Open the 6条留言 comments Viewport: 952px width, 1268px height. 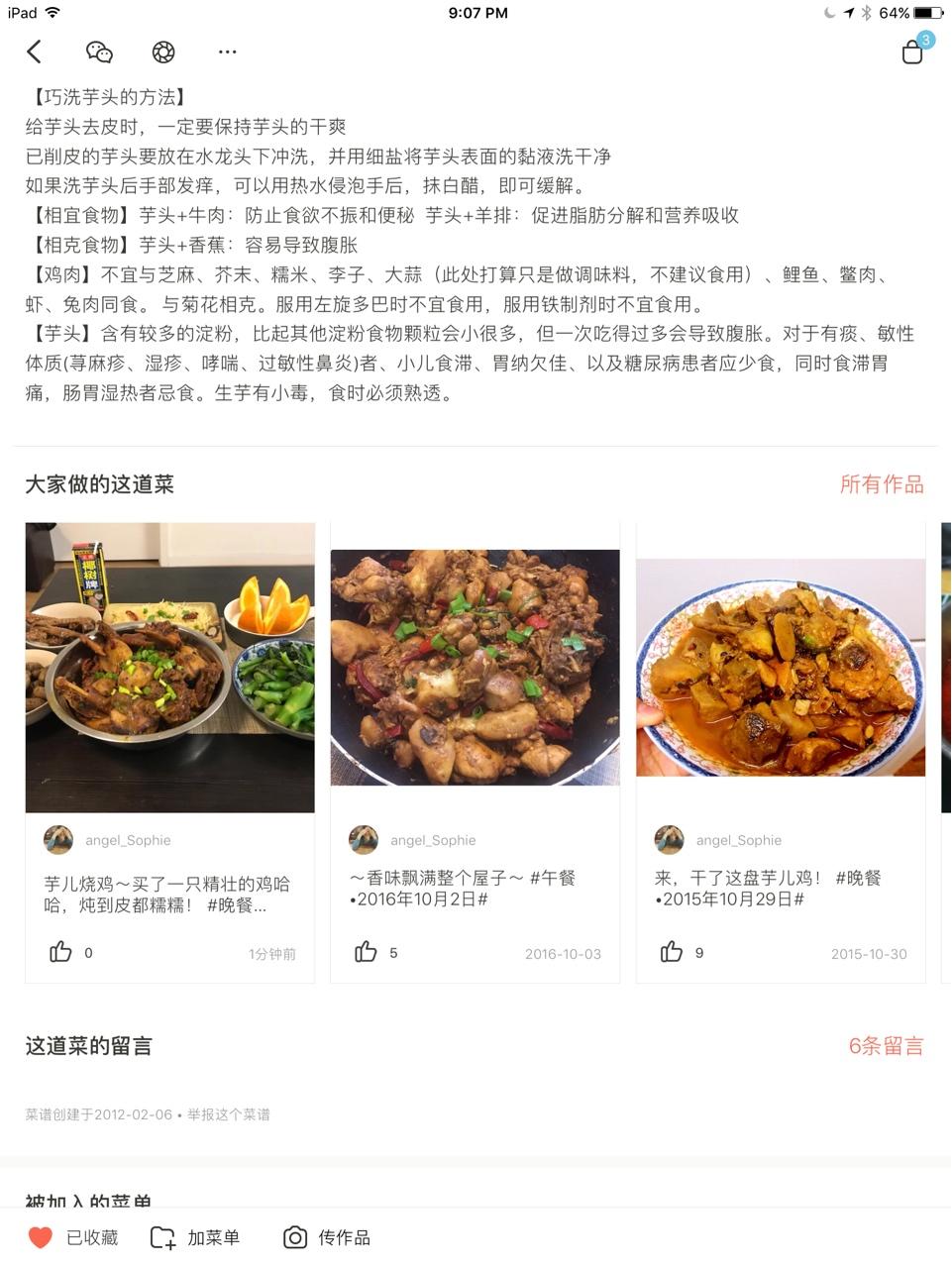tap(885, 1046)
